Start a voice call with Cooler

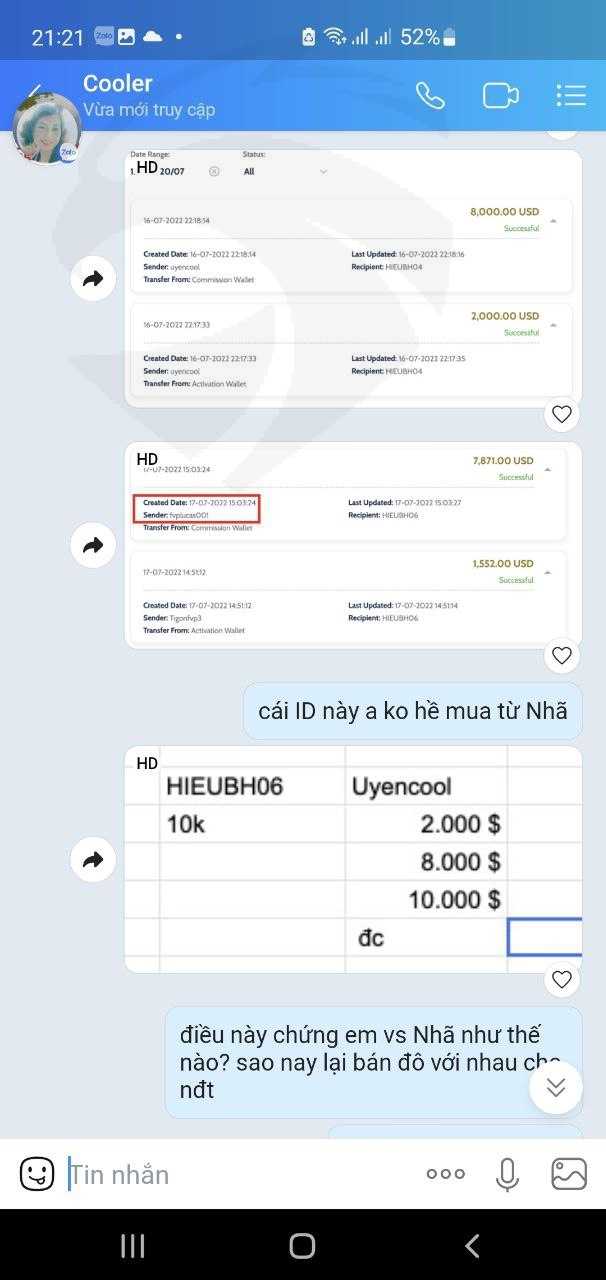[430, 95]
